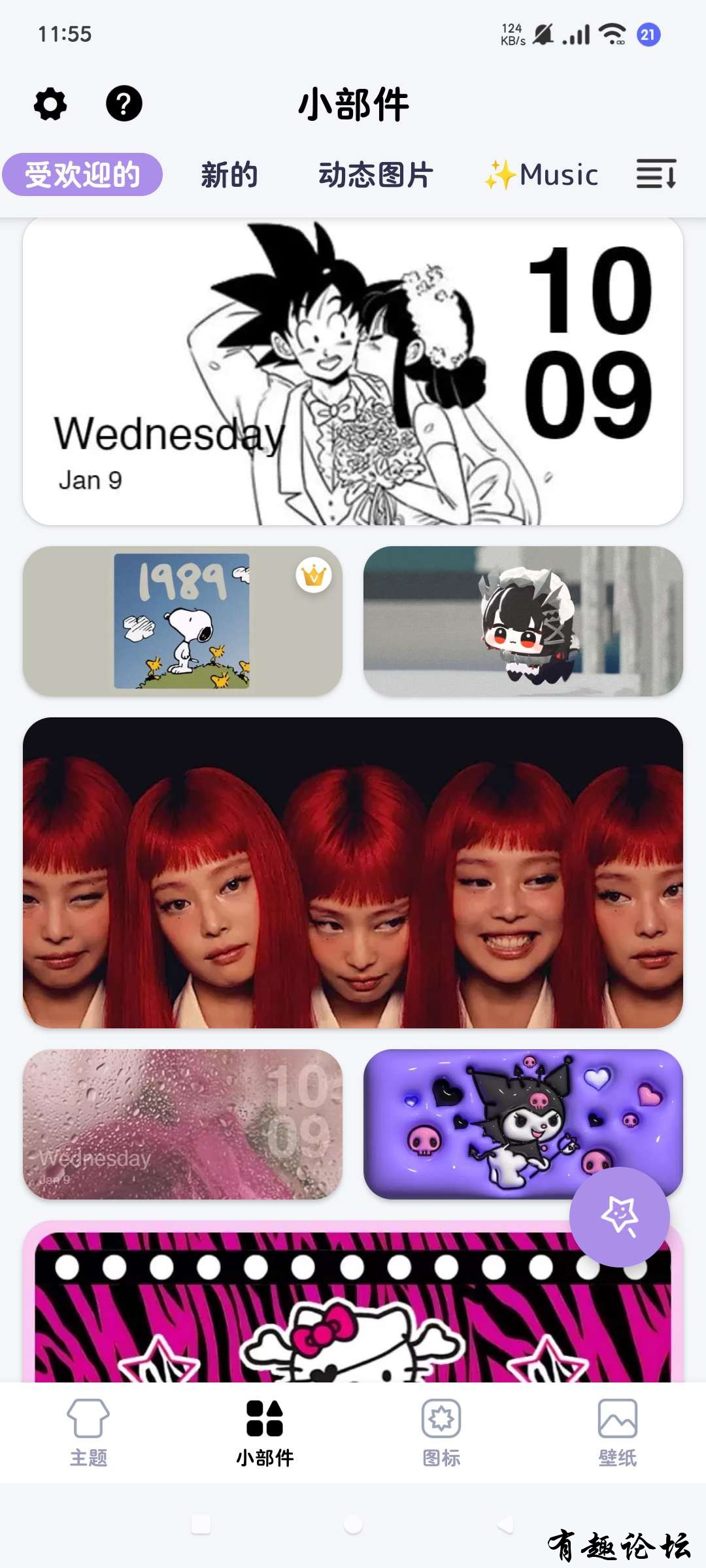Tap the system home button
The image size is (706, 1568).
tap(353, 1525)
